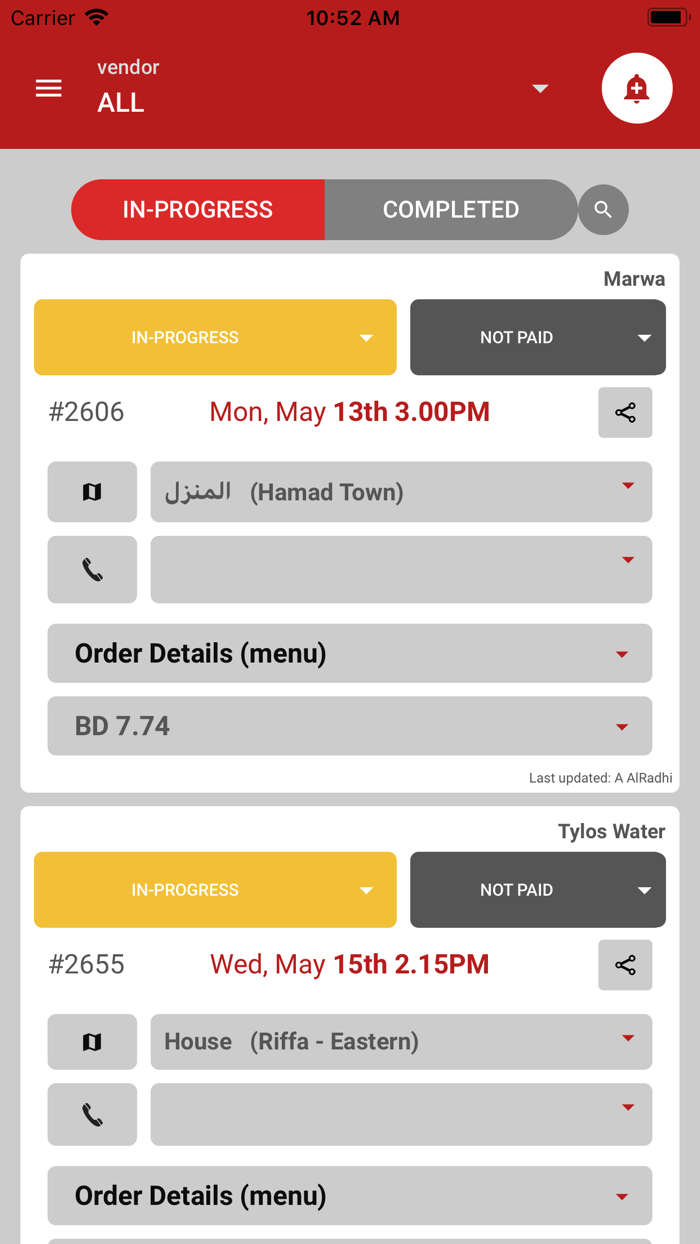Call the customer of order #2606
This screenshot has width=700, height=1244.
(92, 570)
